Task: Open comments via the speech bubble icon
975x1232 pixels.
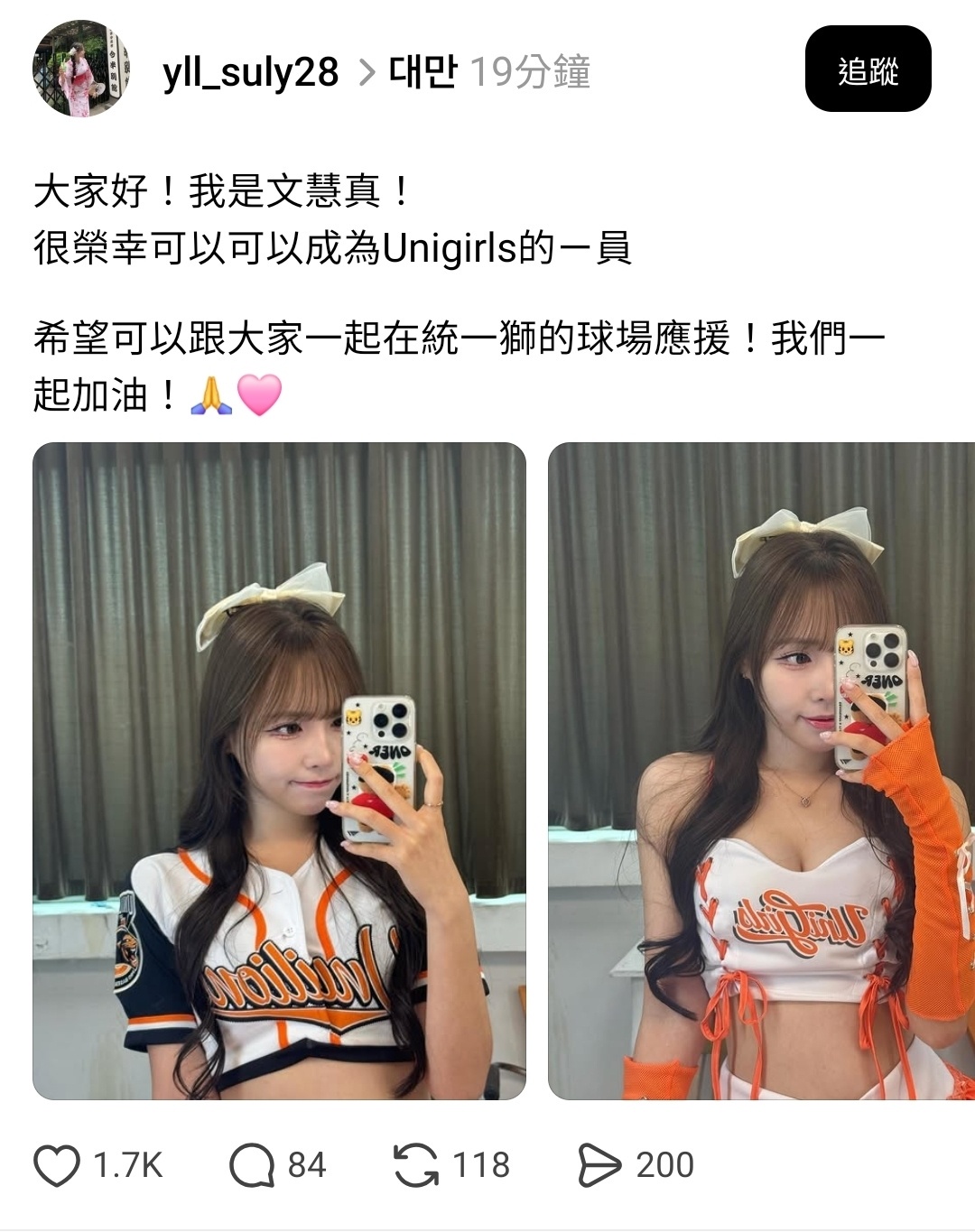Action: coord(252,1164)
